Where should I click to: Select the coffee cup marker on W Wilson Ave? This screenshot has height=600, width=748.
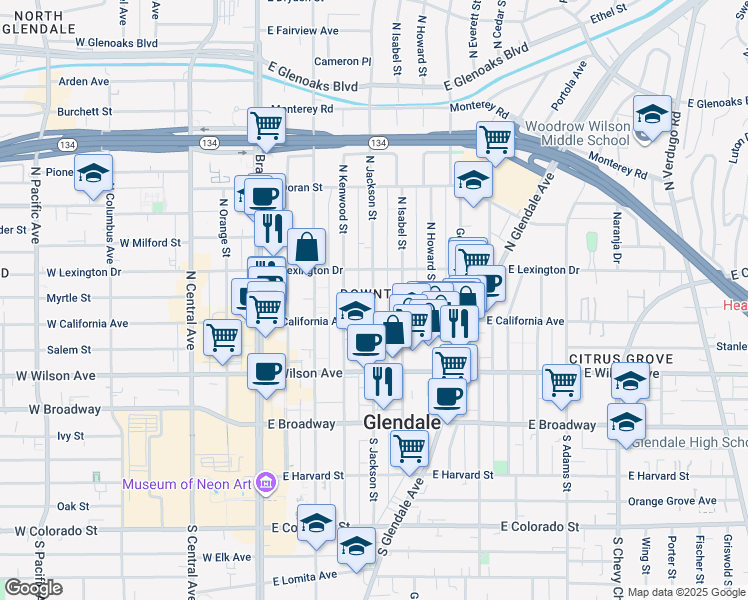point(267,372)
